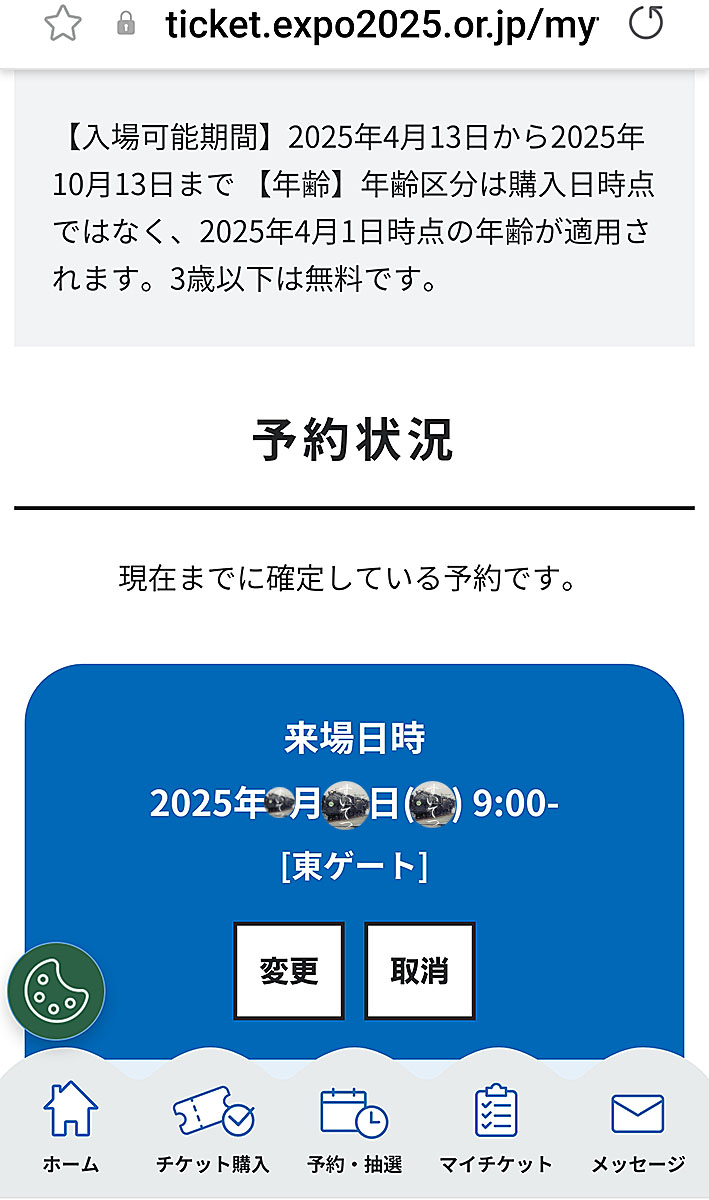Switch to the 予約・抽選 tab
709x1200 pixels.
354,1127
